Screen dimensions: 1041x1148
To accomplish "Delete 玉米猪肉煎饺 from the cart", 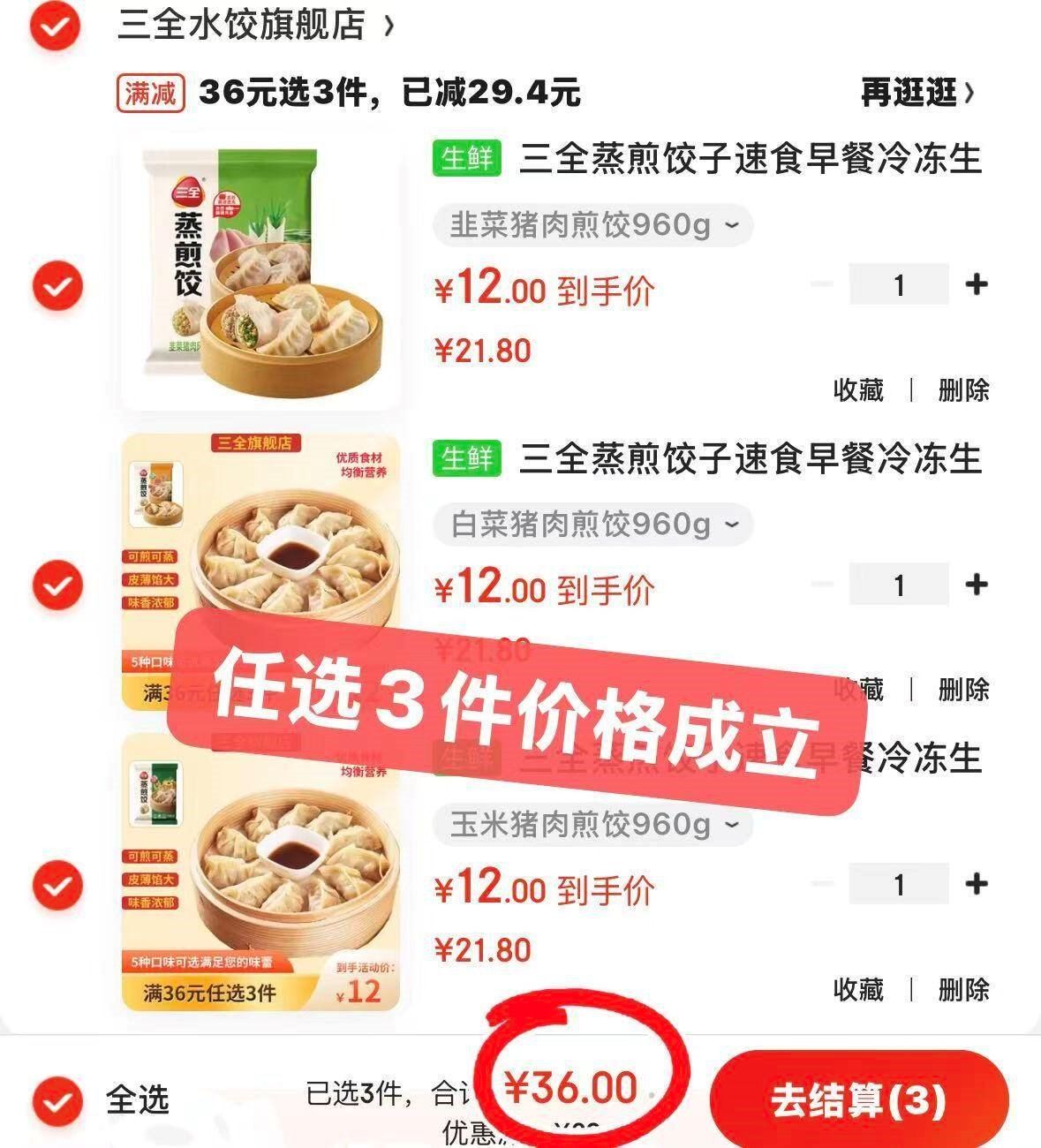I will [963, 989].
